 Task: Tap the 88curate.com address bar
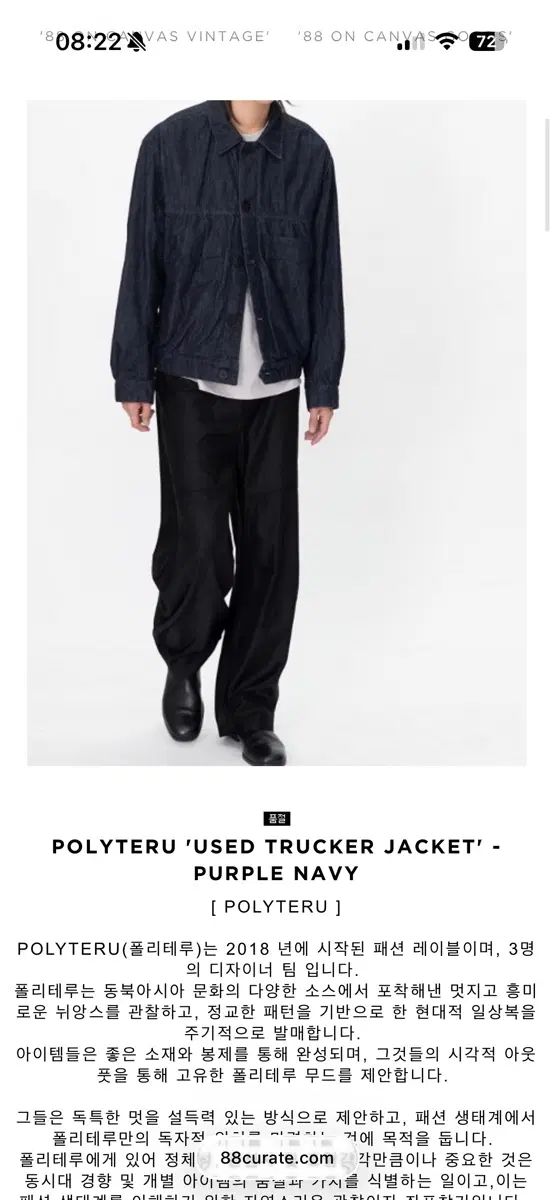[277, 1159]
